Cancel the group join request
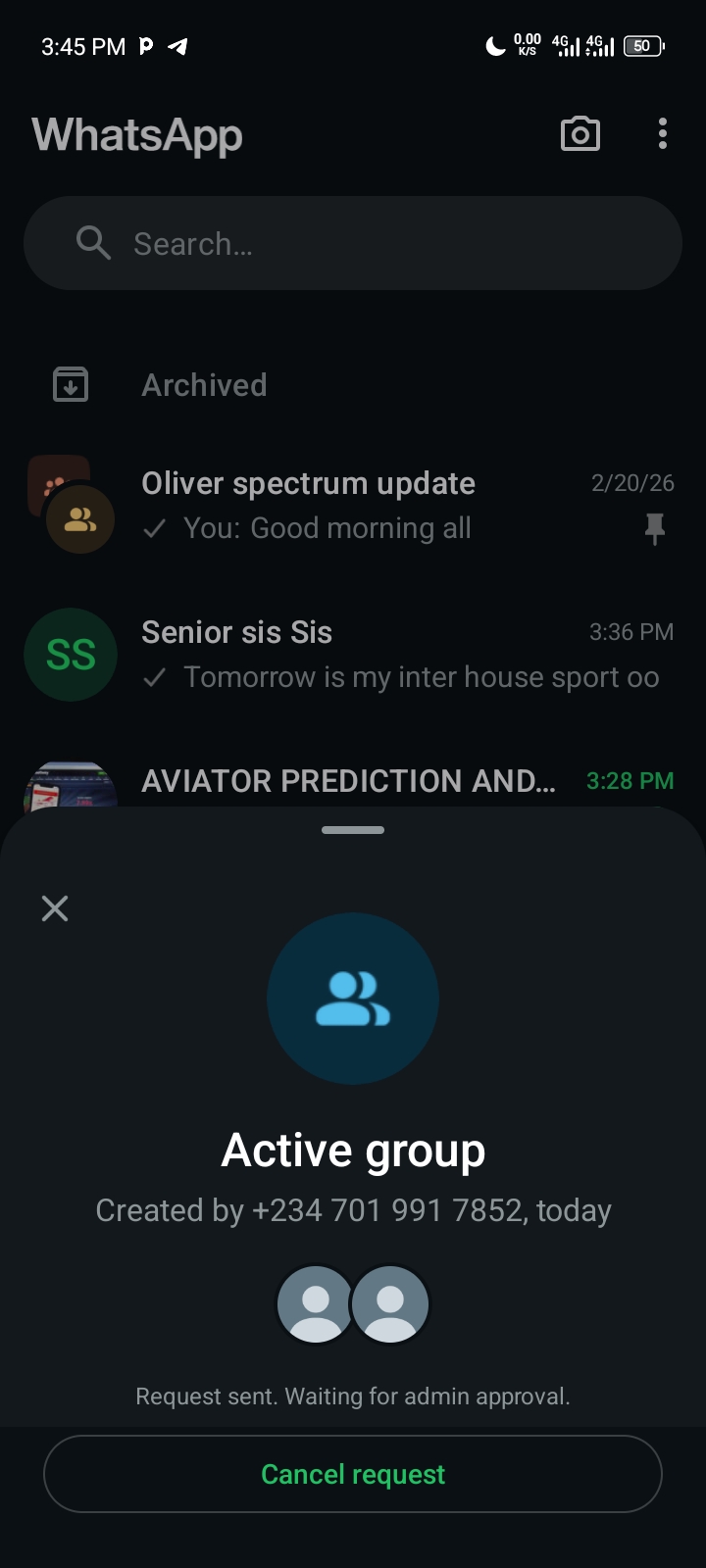This screenshot has width=706, height=1568. (x=353, y=1474)
